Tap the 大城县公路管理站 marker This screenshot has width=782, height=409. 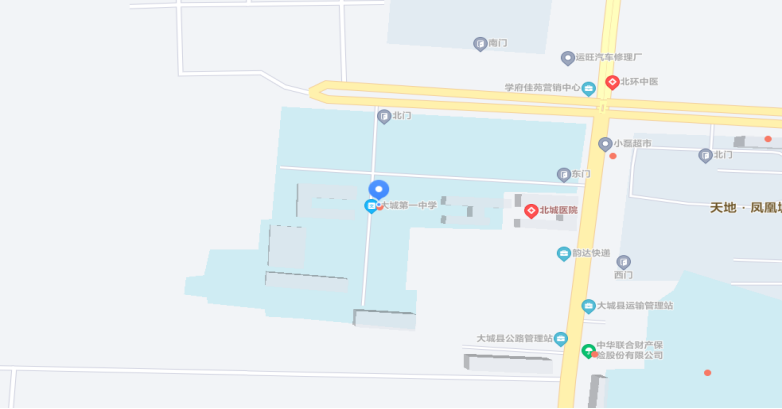pyautogui.click(x=561, y=338)
